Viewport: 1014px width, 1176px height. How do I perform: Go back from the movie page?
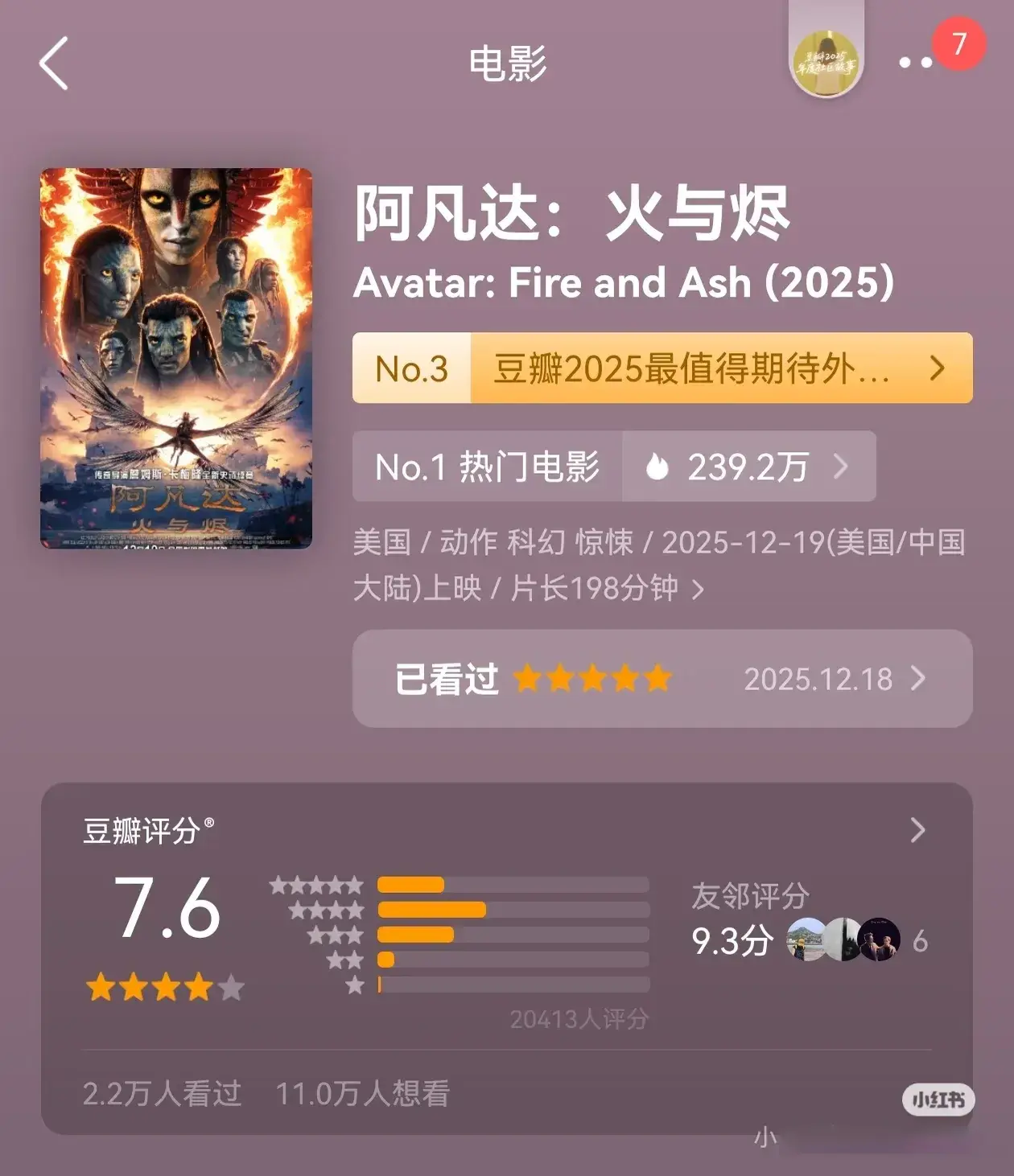[54, 63]
